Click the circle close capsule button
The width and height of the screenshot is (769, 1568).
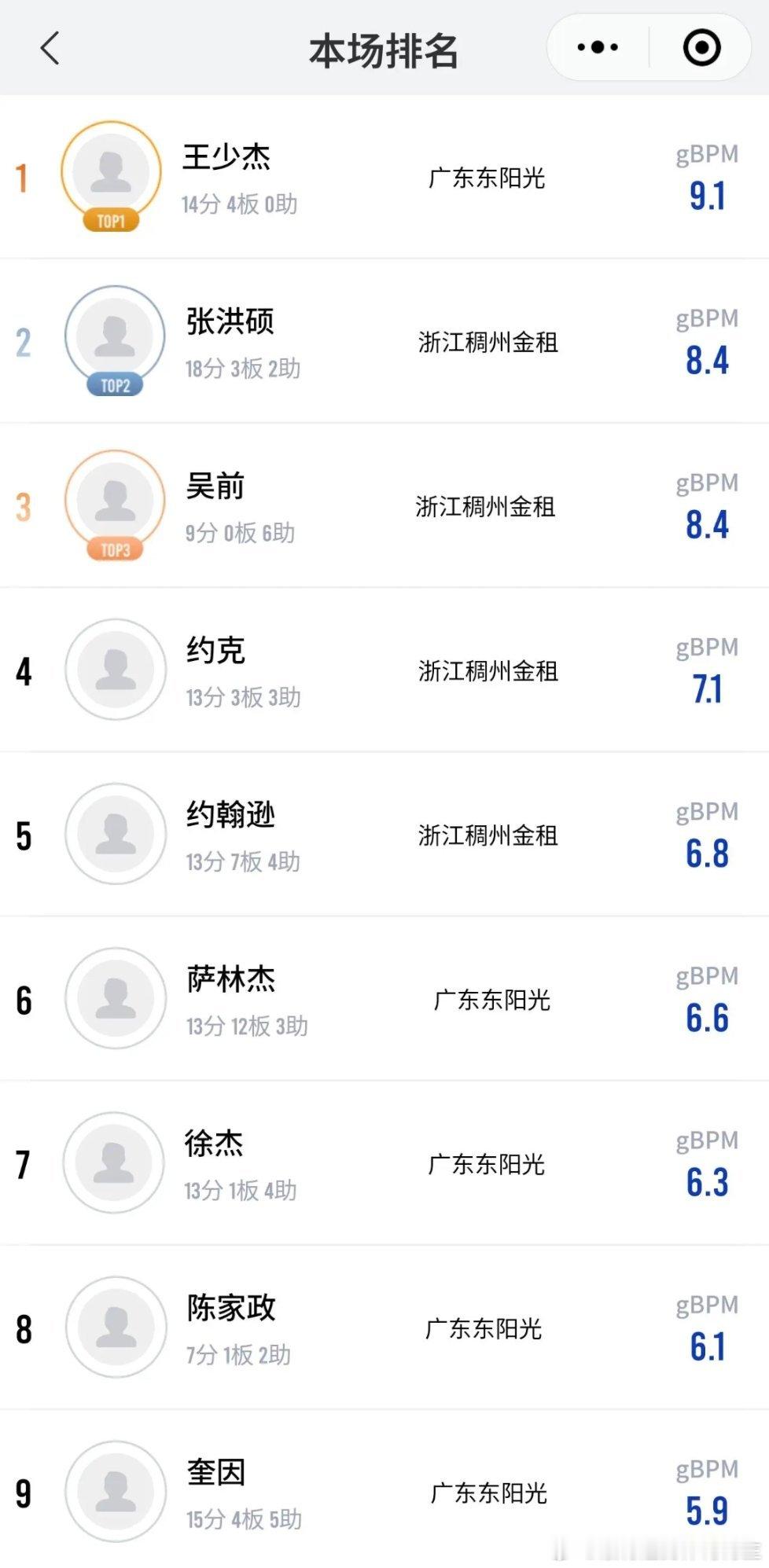pyautogui.click(x=698, y=47)
